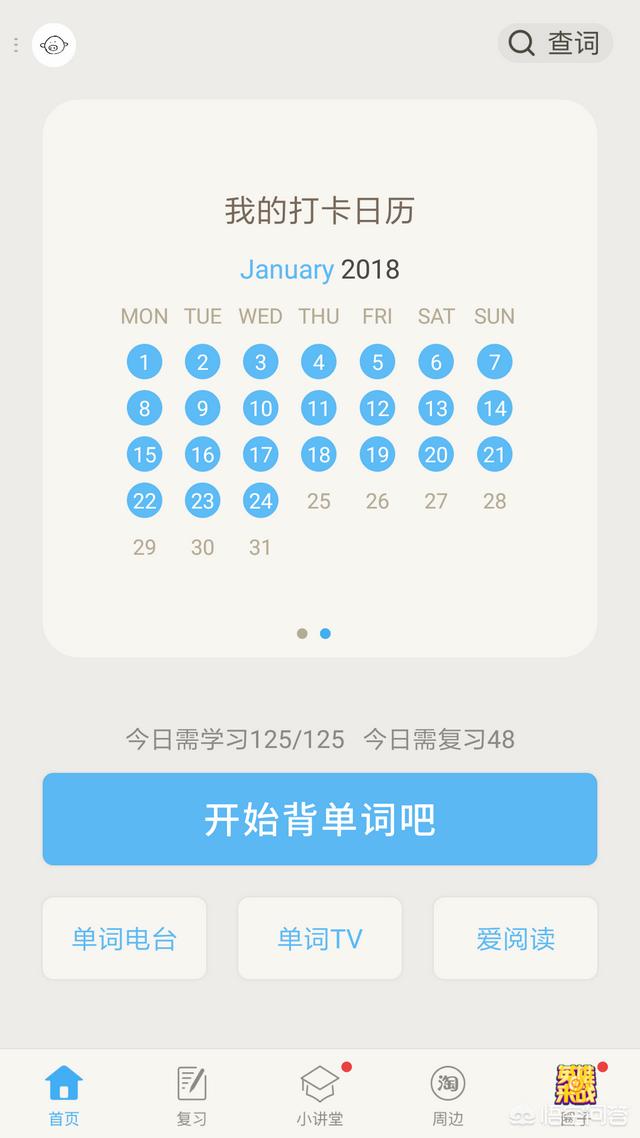Open the pig avatar profile
Image resolution: width=640 pixels, height=1138 pixels.
point(54,45)
